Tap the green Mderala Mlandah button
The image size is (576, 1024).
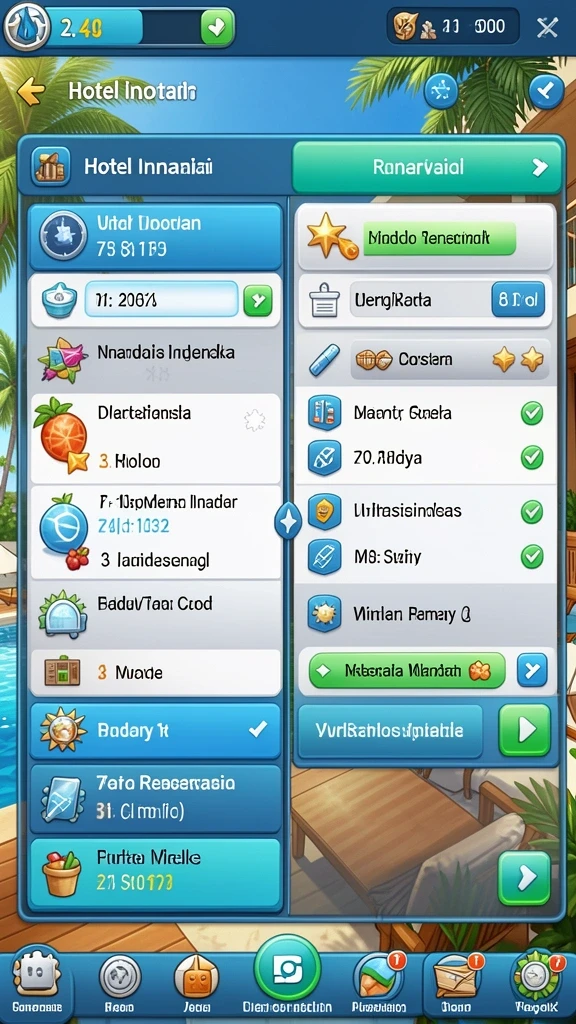coord(406,671)
